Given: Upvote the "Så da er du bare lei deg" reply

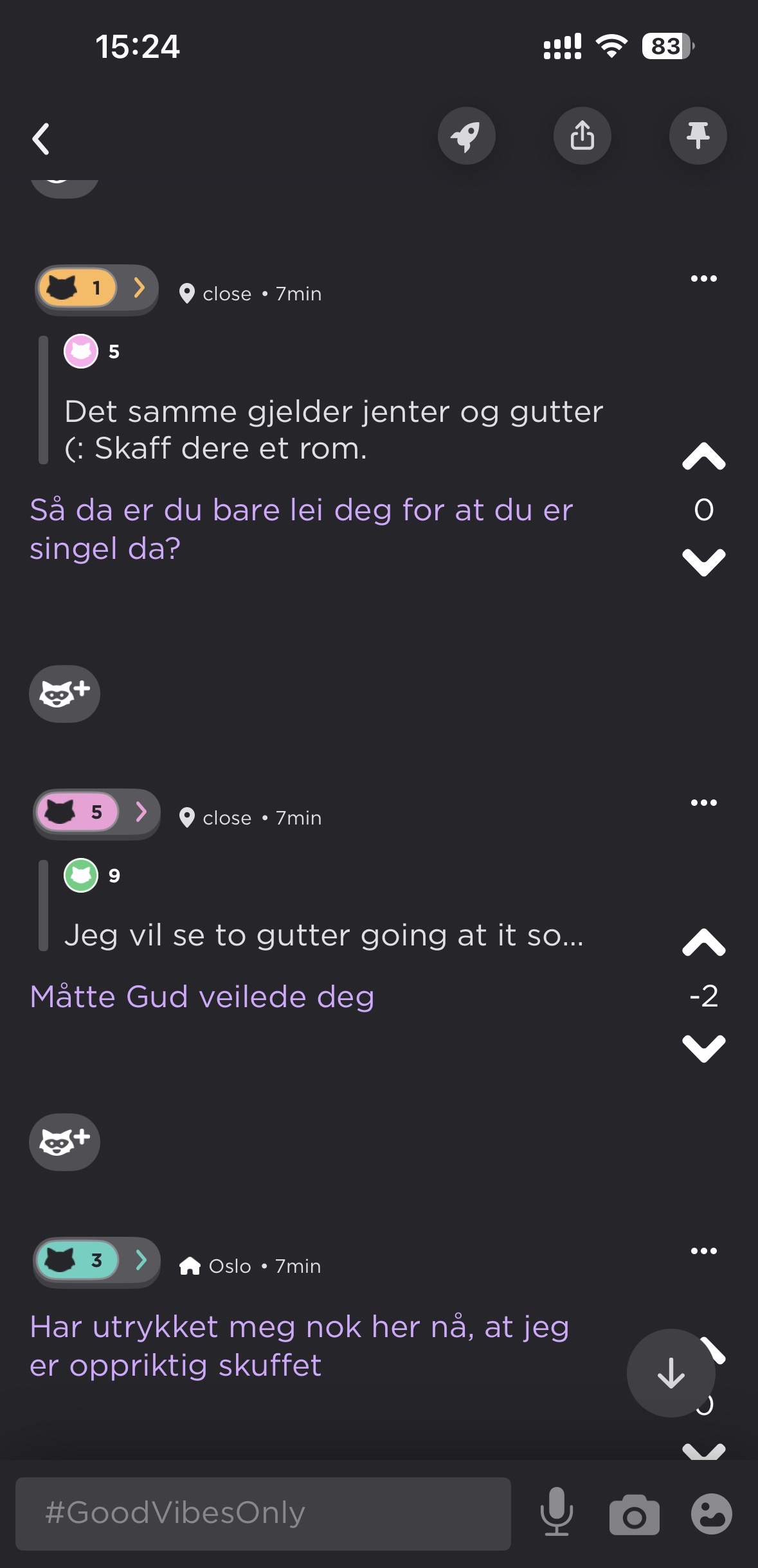Looking at the screenshot, I should pyautogui.click(x=703, y=457).
